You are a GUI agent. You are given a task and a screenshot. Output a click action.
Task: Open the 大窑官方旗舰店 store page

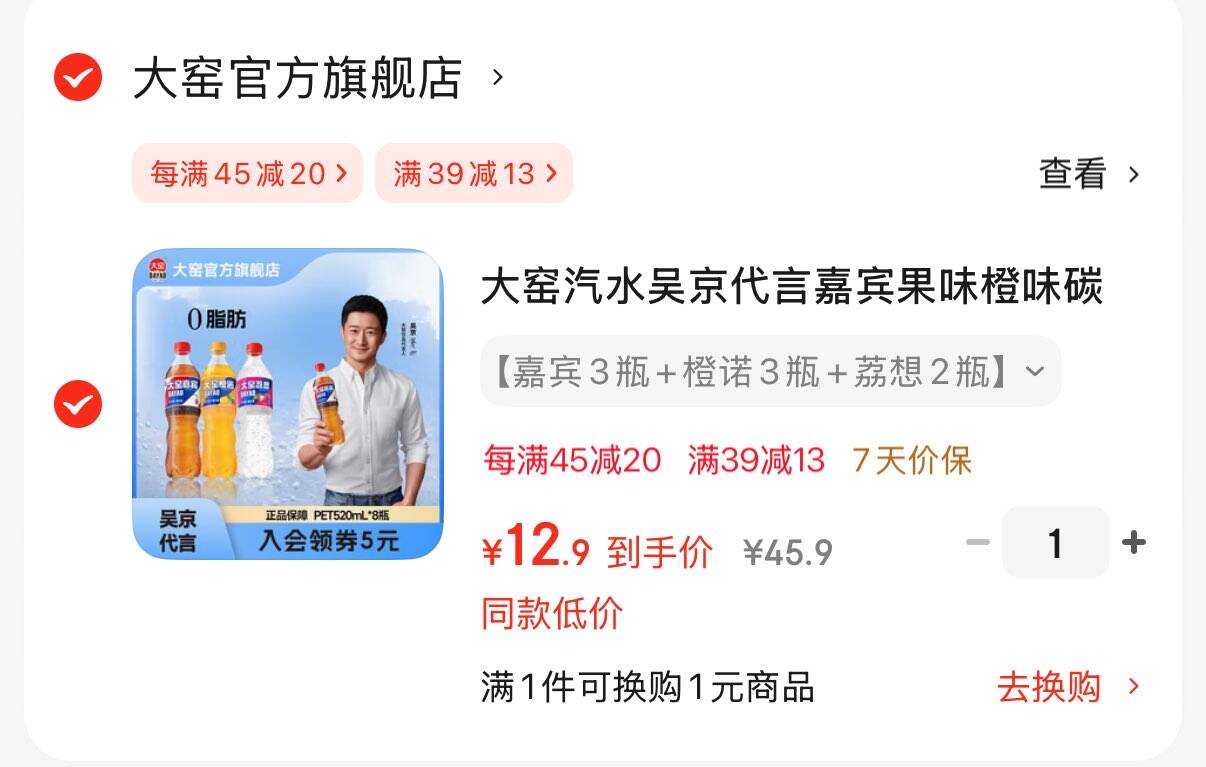point(298,78)
